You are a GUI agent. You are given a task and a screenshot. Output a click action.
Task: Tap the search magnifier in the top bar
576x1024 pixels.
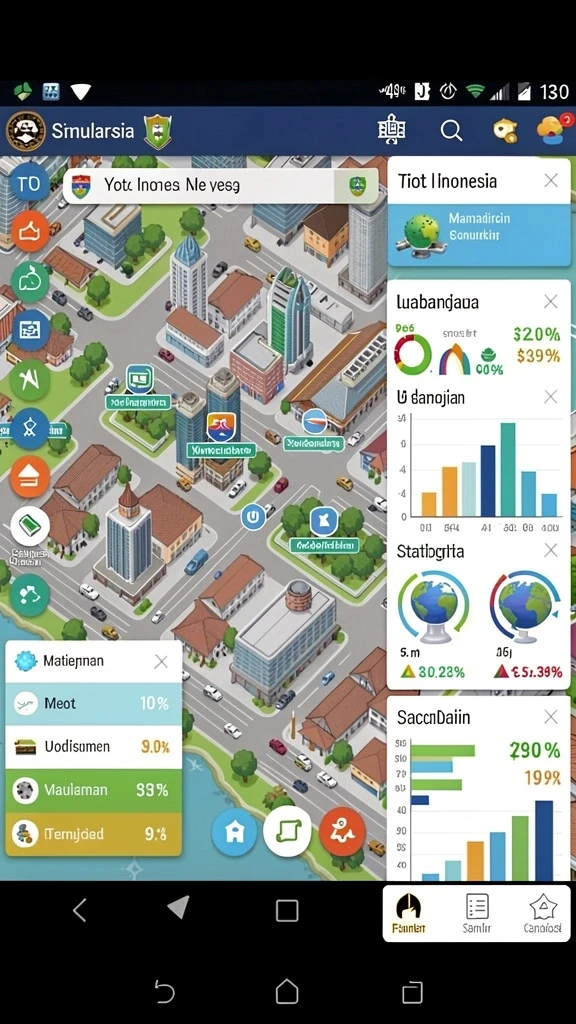[x=451, y=131]
